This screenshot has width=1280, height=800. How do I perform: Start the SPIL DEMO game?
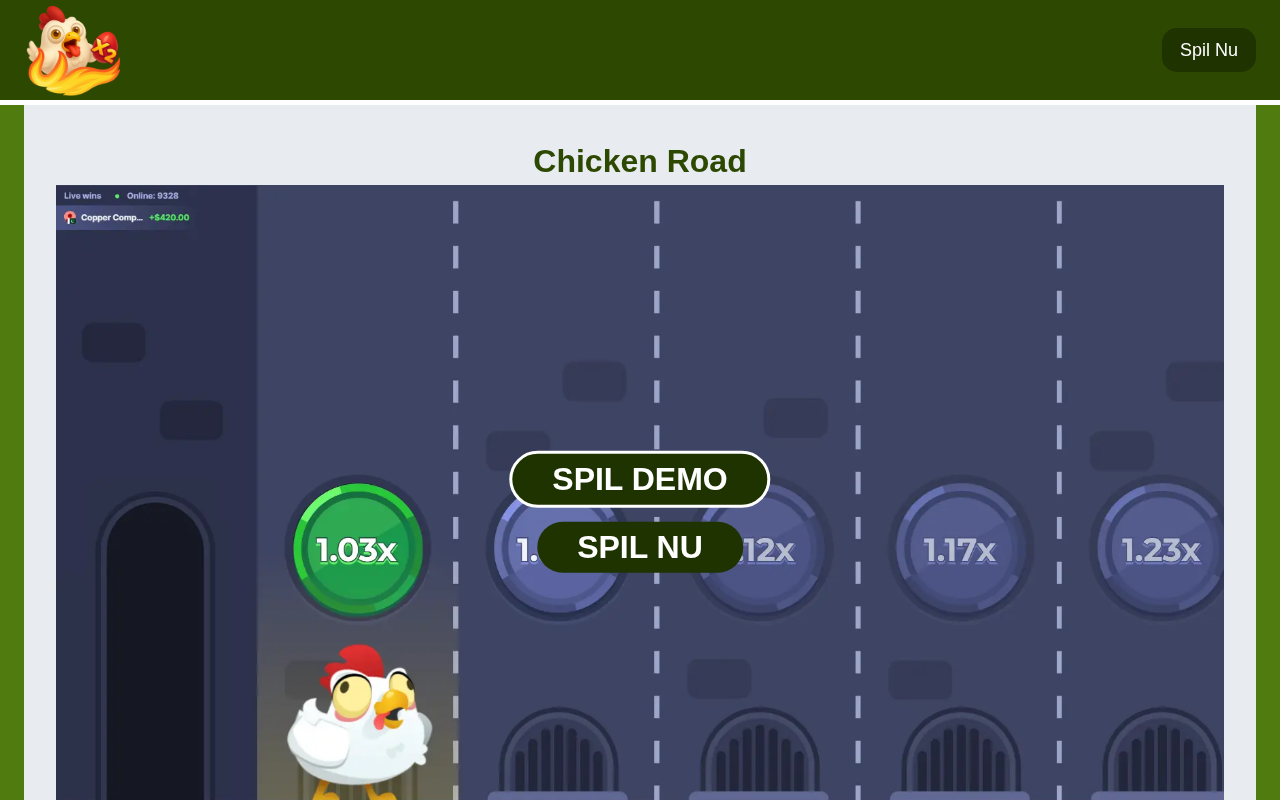(639, 479)
